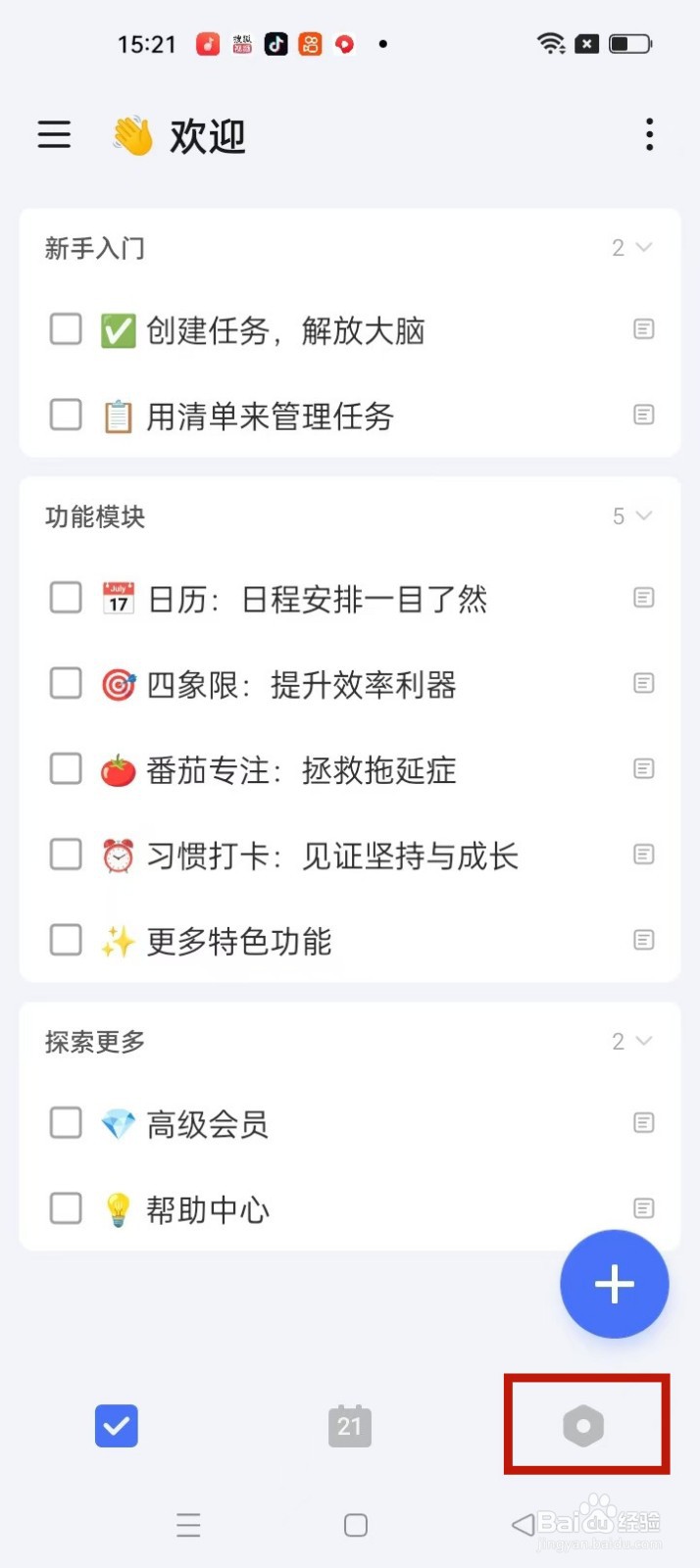Open the hamburger drawer menu
Viewport: 700px width, 1568px height.
pyautogui.click(x=55, y=134)
